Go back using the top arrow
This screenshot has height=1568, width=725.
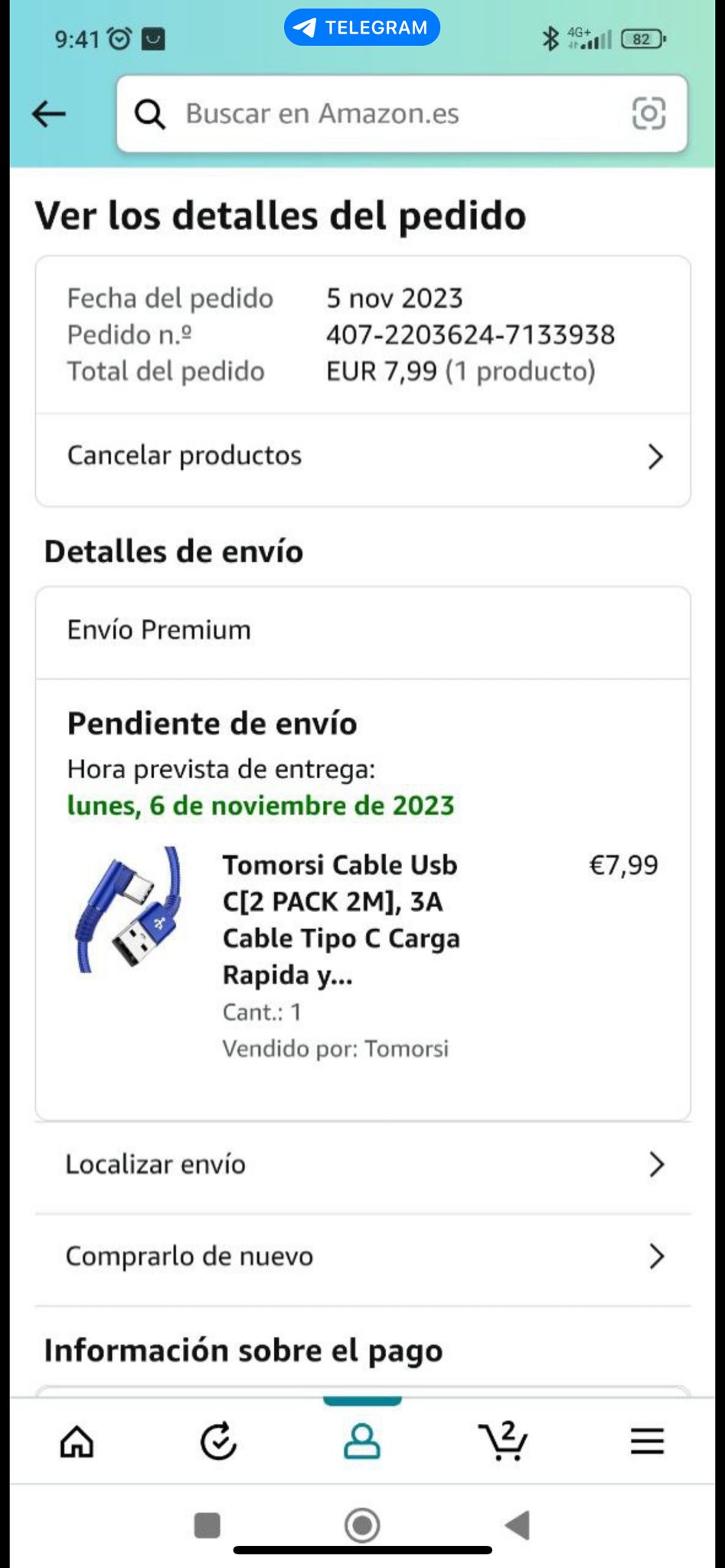[x=49, y=114]
